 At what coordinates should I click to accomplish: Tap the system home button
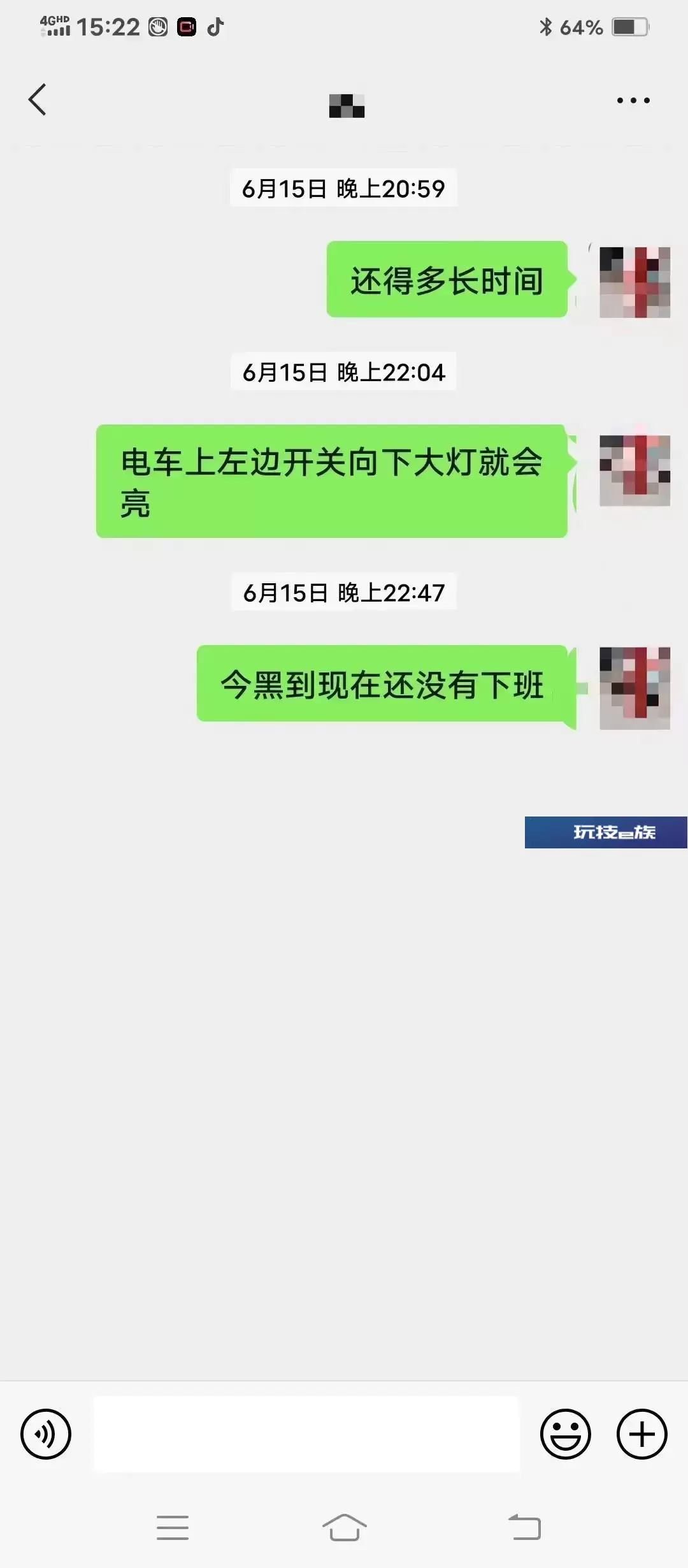pos(345,1527)
